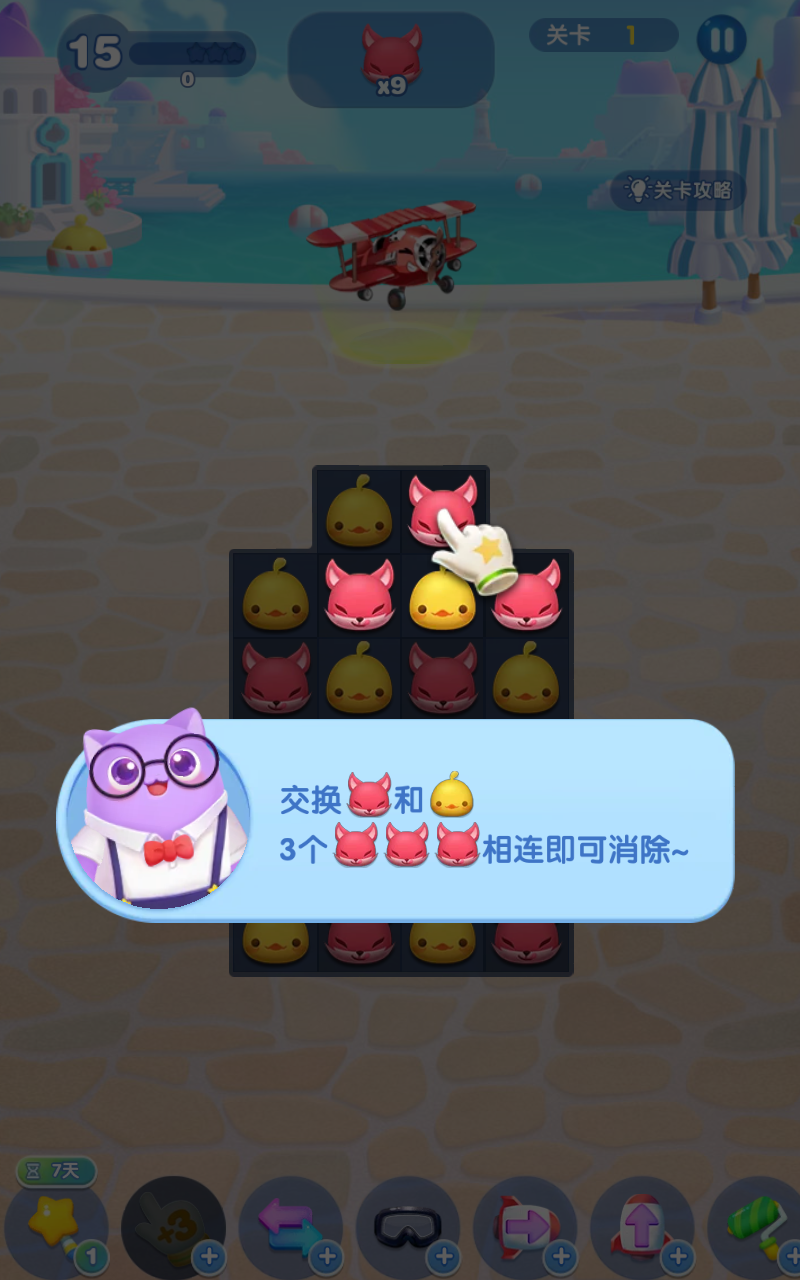Add the goggles booster

[x=443, y=1256]
